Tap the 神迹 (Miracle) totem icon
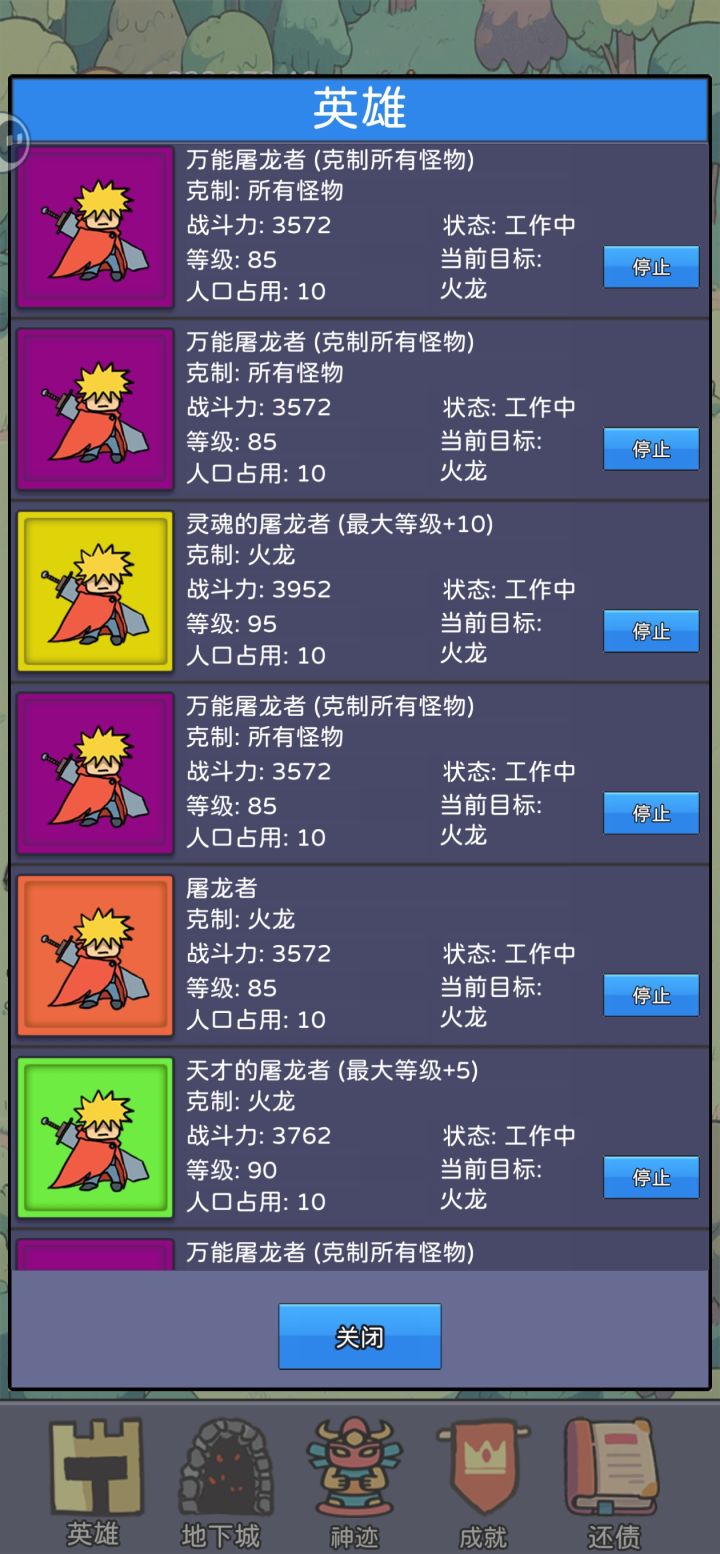This screenshot has height=1554, width=720. coord(356,1467)
